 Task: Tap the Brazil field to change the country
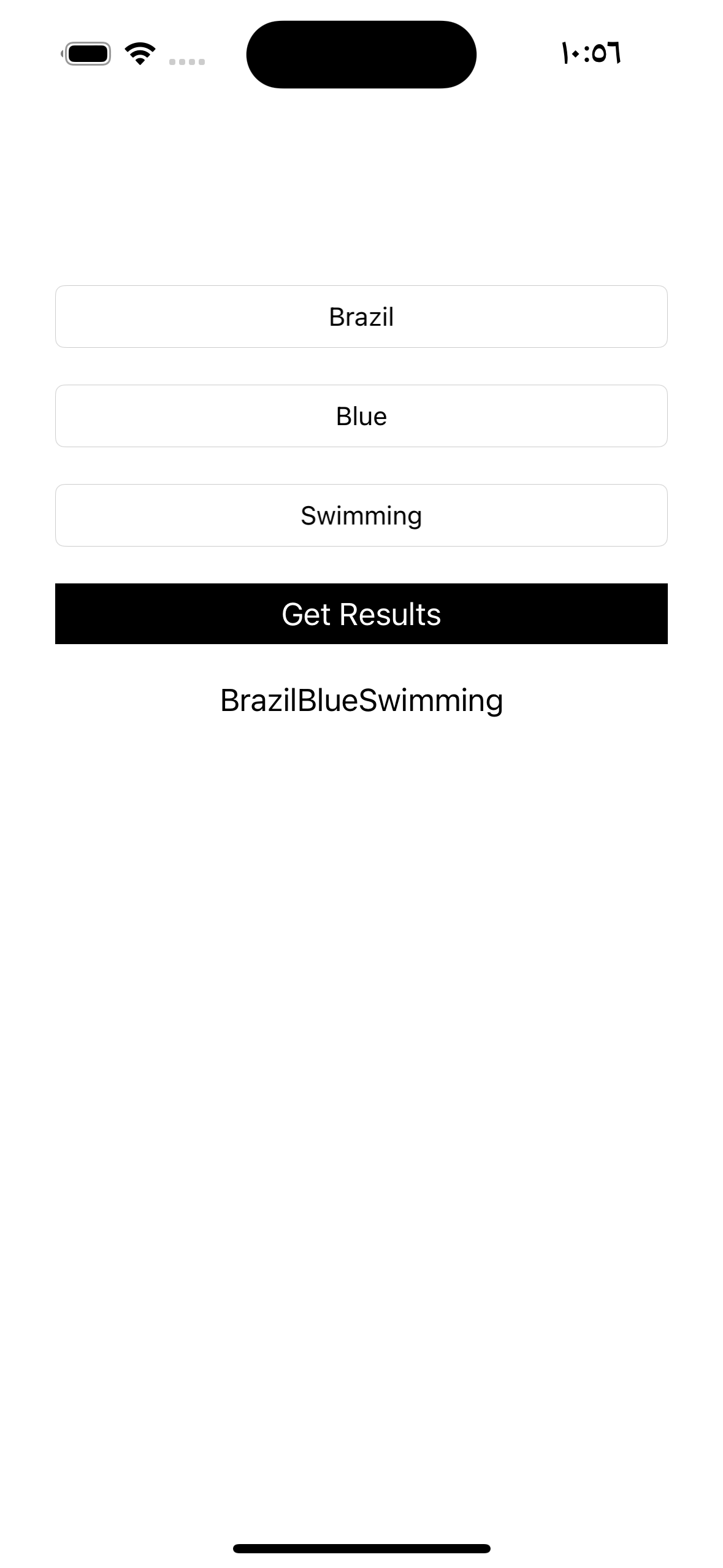[361, 317]
